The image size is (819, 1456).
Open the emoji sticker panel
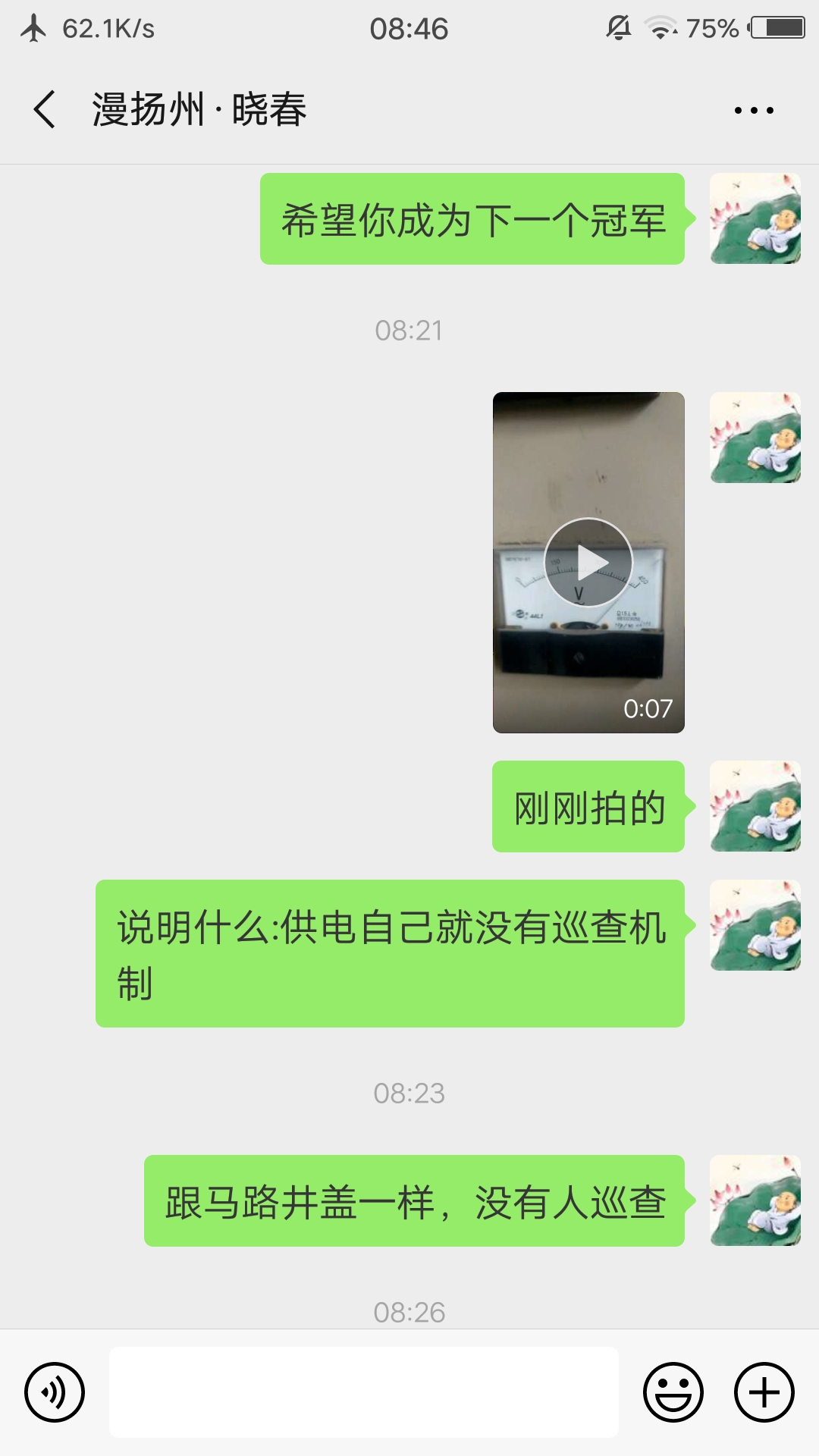673,1392
